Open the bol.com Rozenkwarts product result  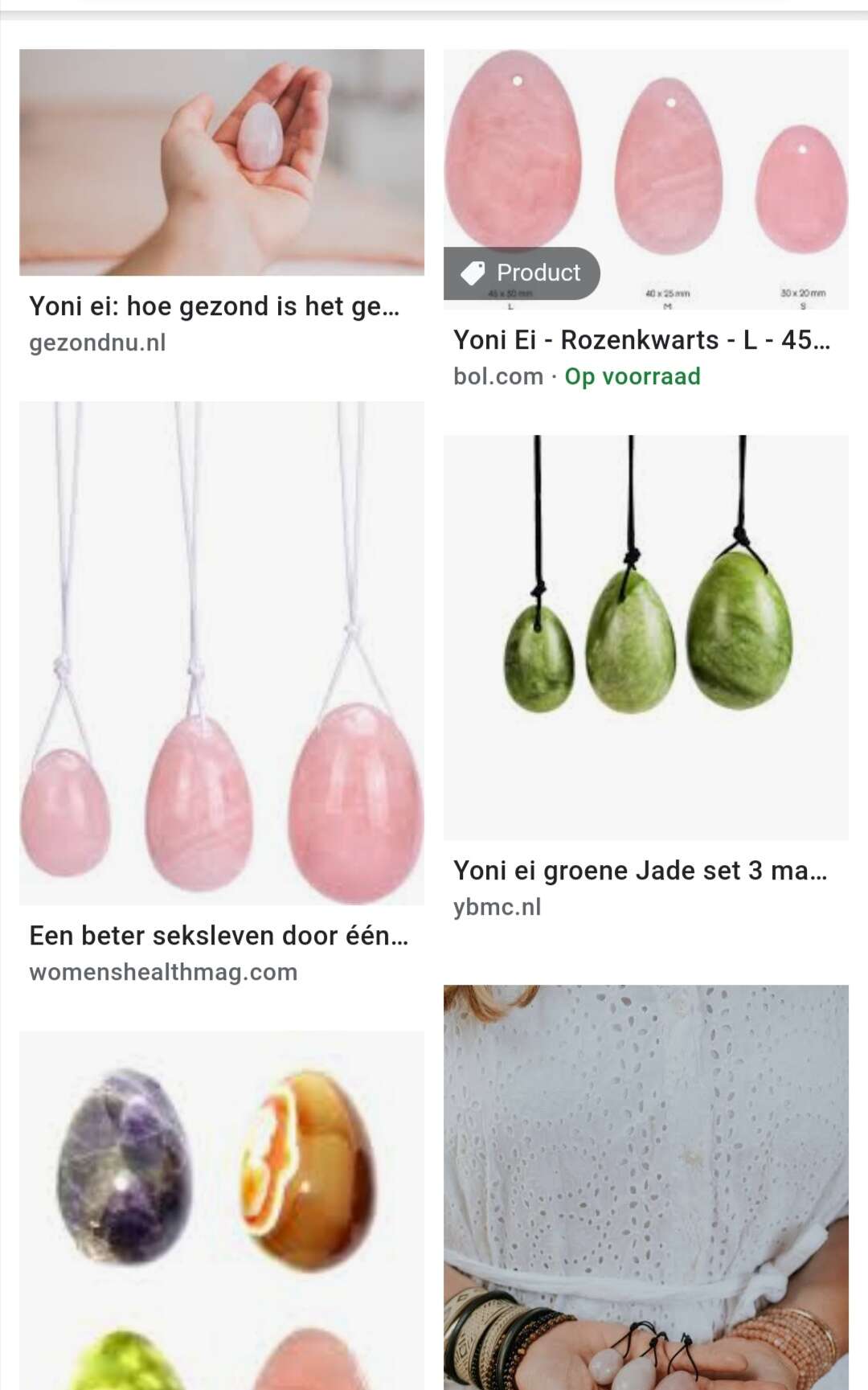point(646,179)
